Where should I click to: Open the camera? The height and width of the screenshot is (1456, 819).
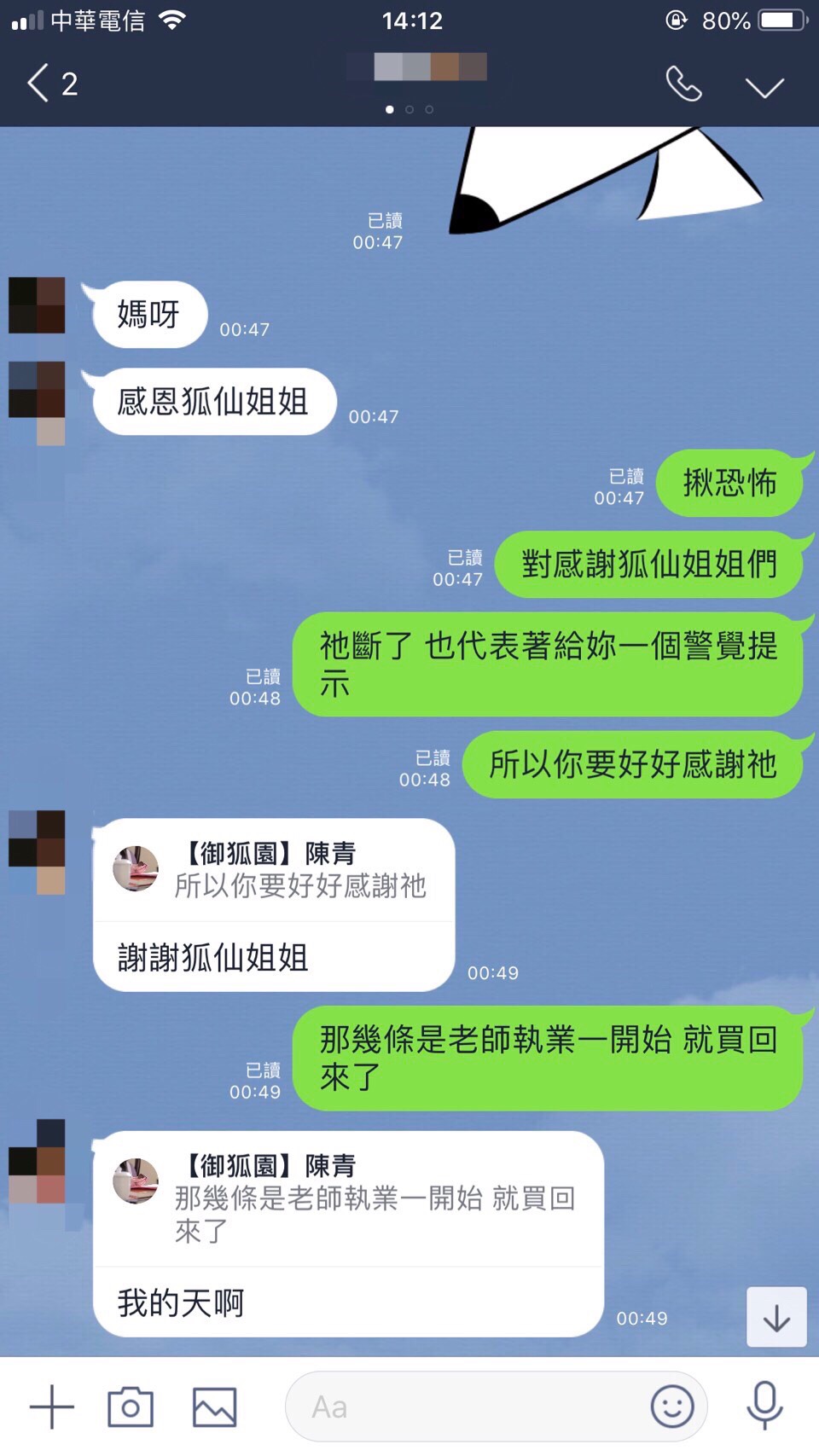tap(131, 1407)
